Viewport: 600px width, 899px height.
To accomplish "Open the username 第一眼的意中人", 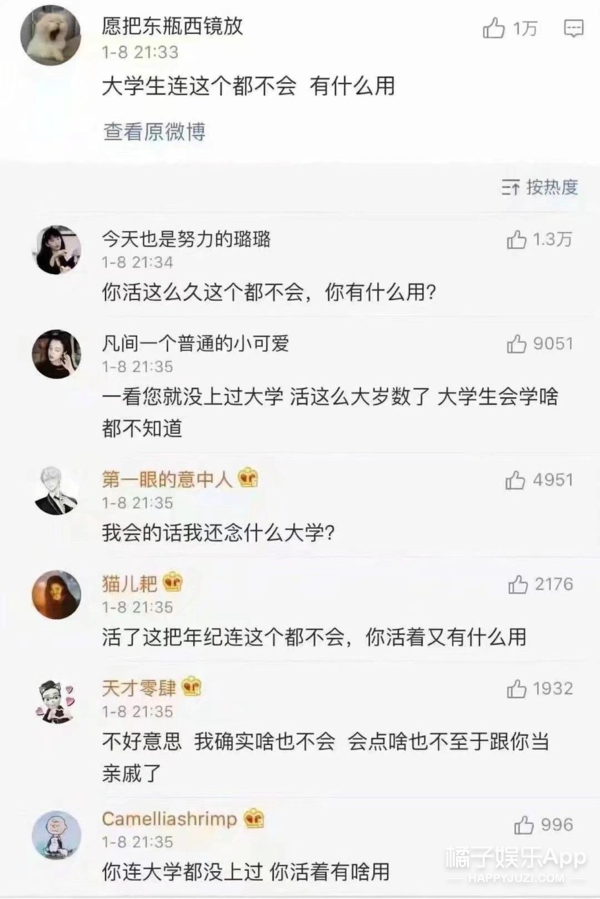I will [x=166, y=479].
